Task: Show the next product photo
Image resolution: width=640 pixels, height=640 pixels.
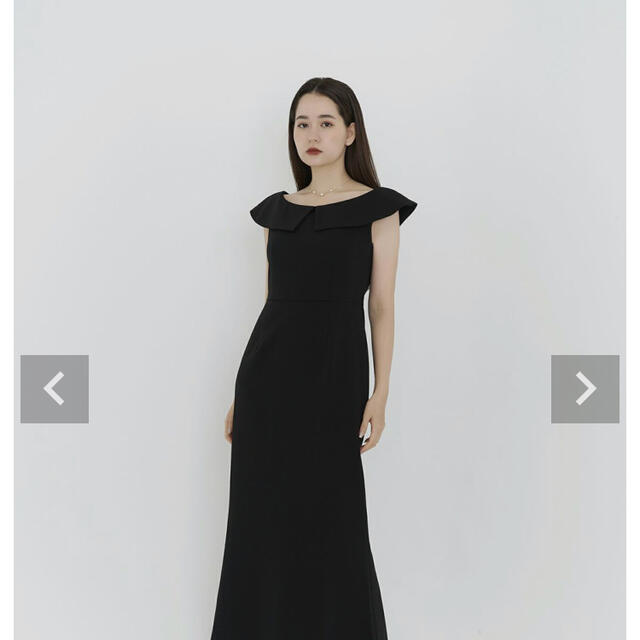Action: coord(585,389)
